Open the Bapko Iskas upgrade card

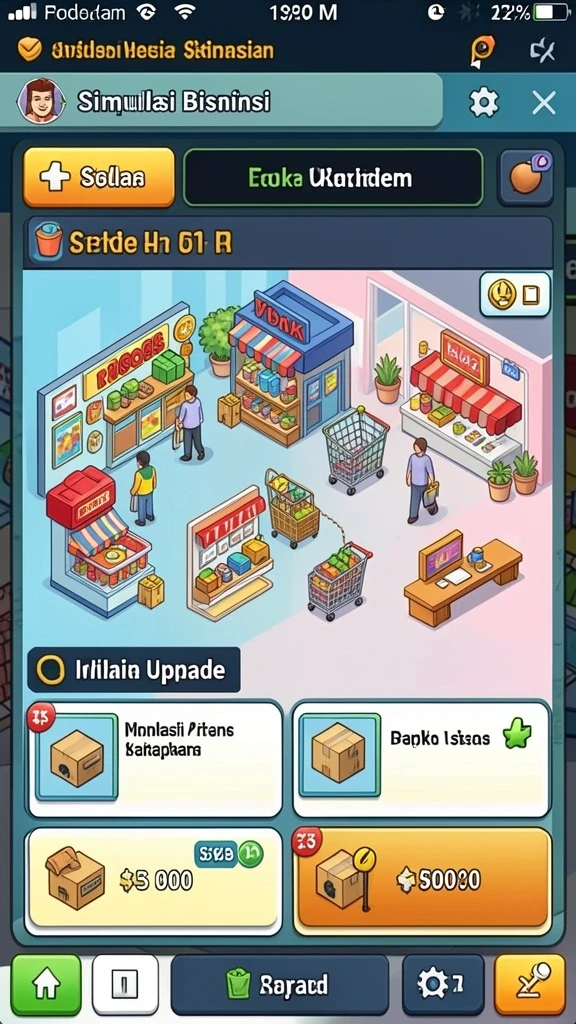click(x=421, y=758)
